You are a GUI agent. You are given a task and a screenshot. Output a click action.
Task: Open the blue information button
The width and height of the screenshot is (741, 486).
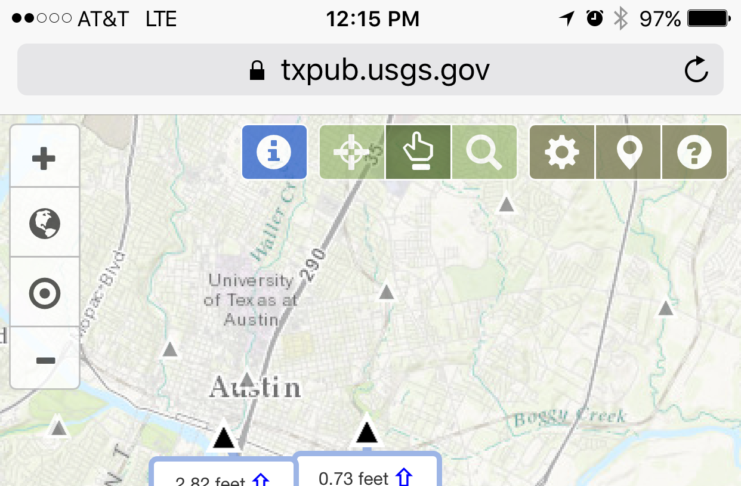tap(274, 152)
